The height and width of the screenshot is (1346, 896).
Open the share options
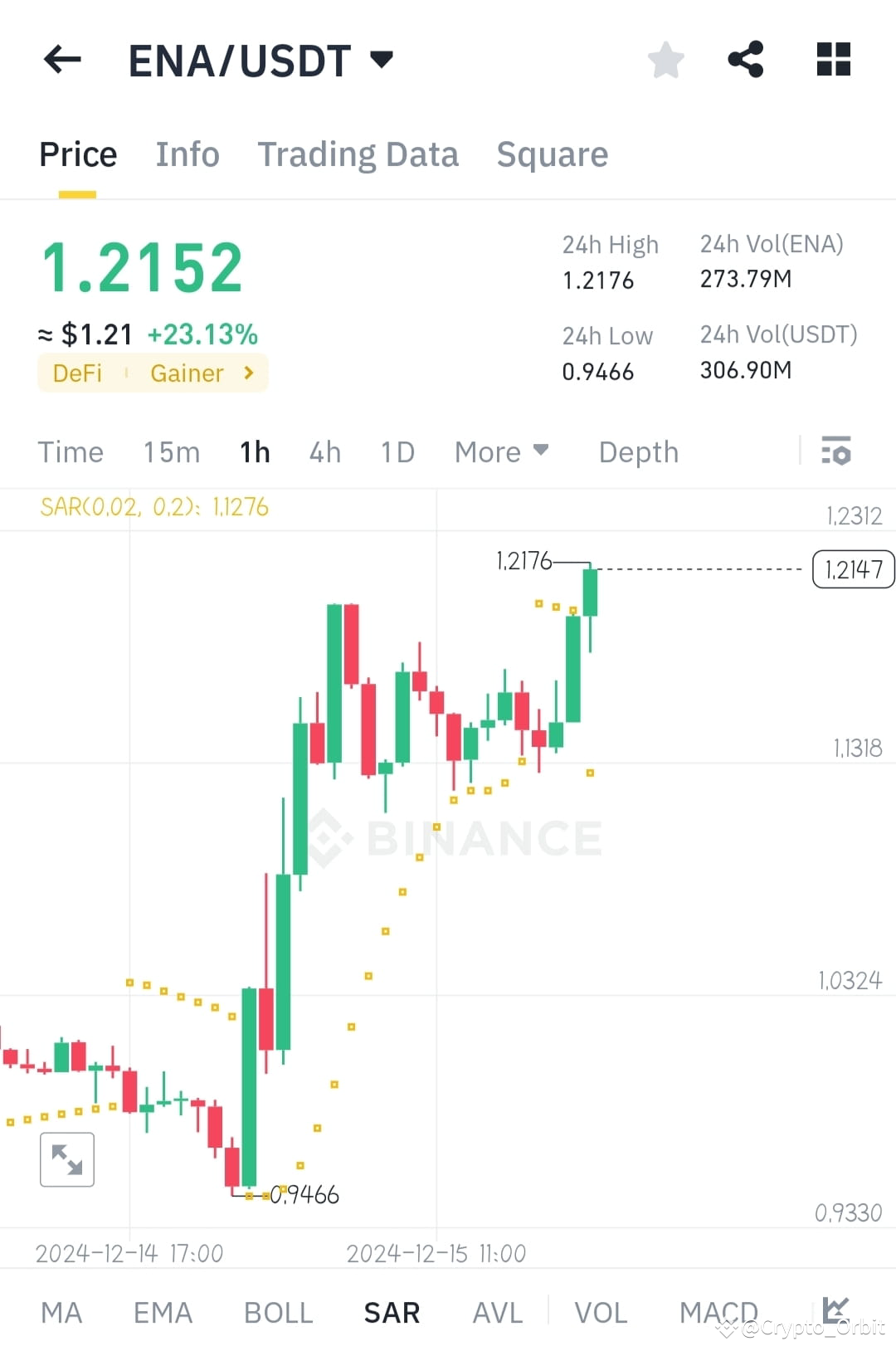(745, 59)
